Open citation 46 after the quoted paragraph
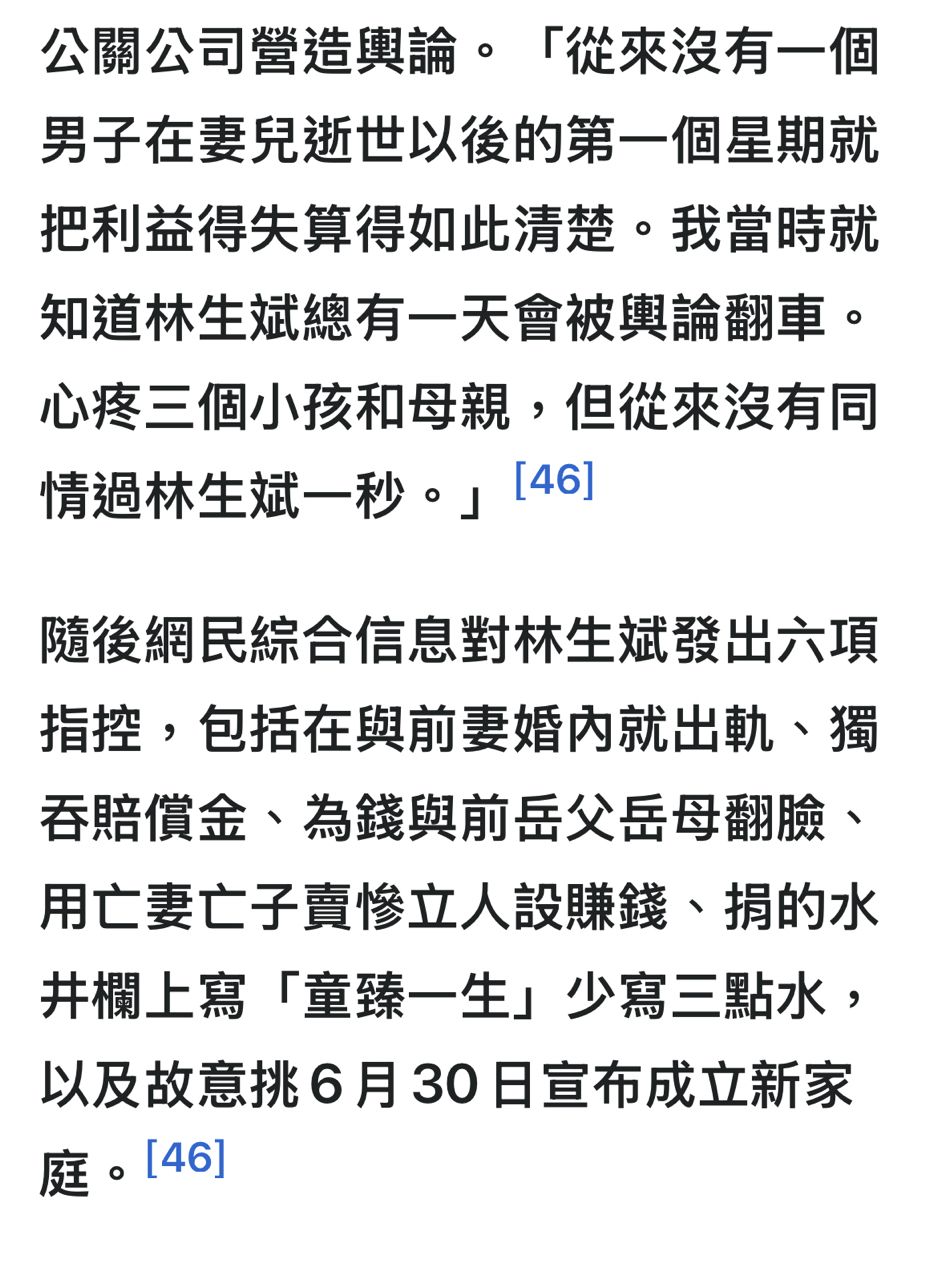The width and height of the screenshot is (938, 1280). (x=554, y=481)
